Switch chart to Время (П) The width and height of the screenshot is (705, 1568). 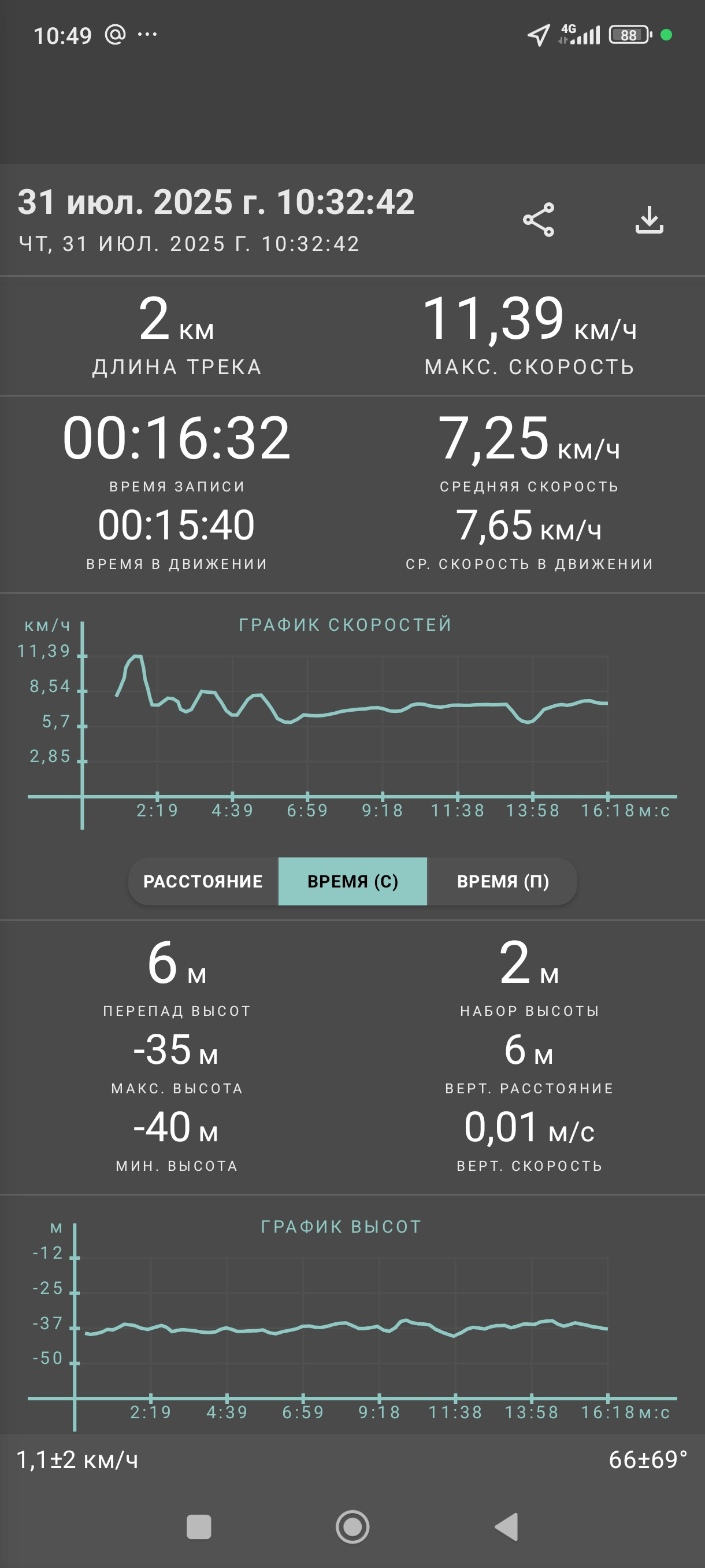point(502,881)
